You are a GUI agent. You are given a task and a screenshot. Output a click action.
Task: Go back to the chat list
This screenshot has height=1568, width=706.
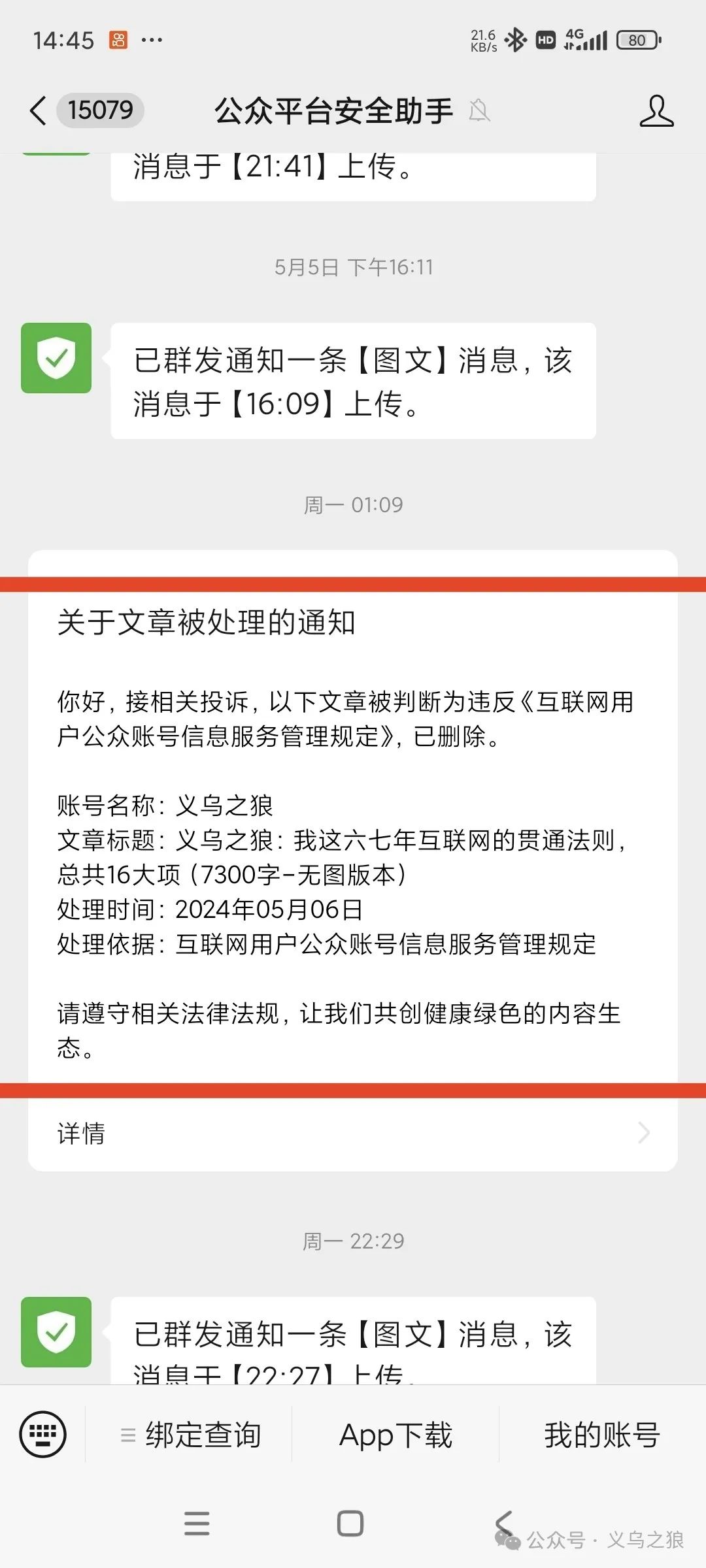coord(39,110)
